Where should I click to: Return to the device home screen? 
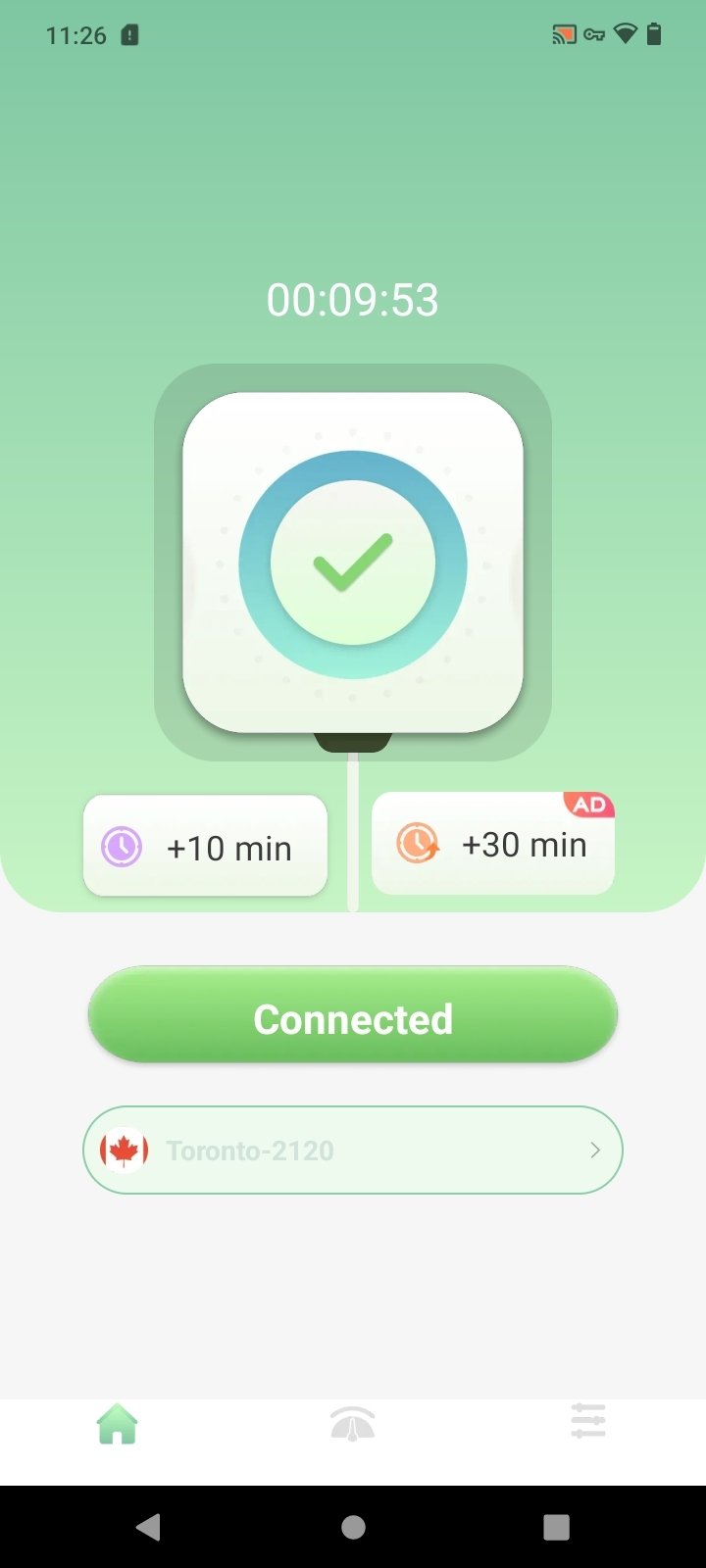pyautogui.click(x=353, y=1527)
